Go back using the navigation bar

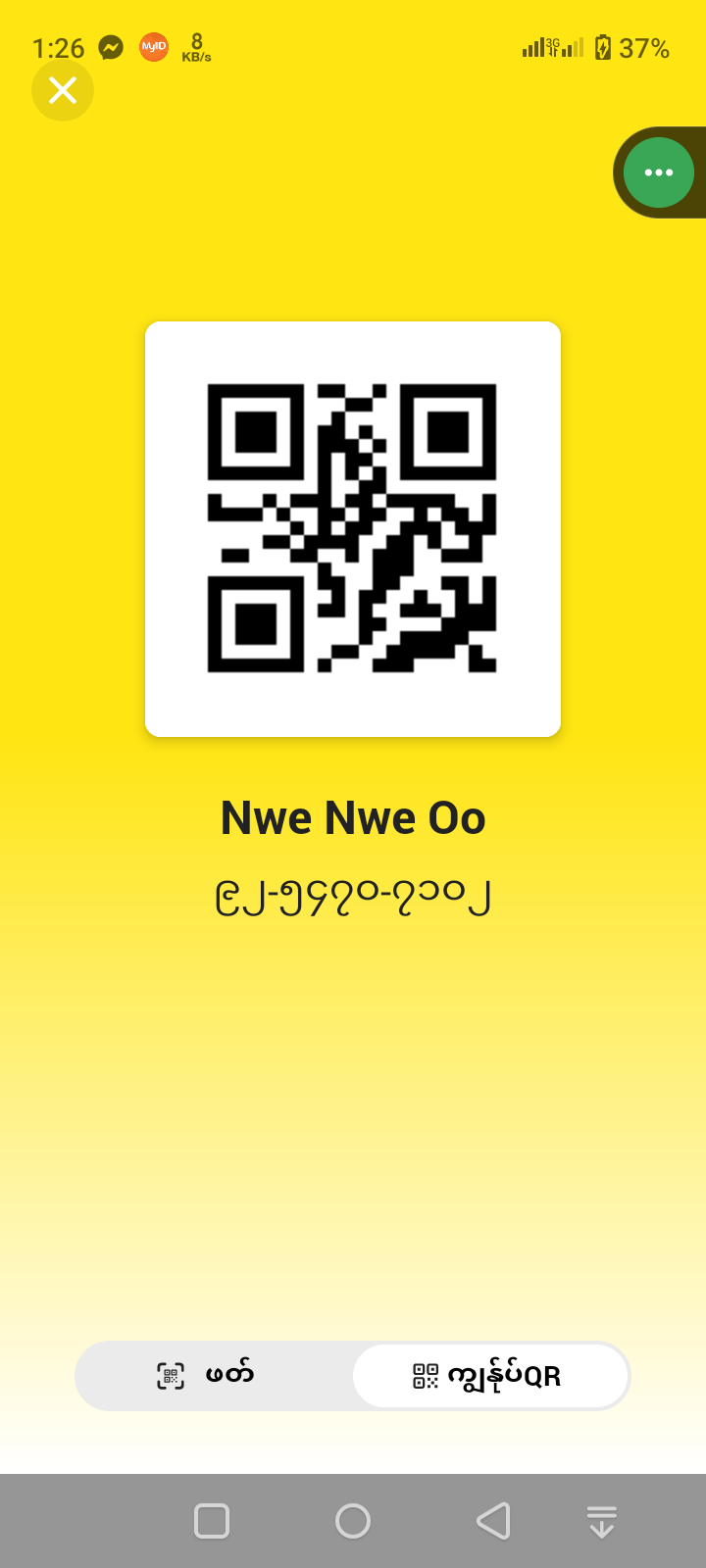(493, 1521)
